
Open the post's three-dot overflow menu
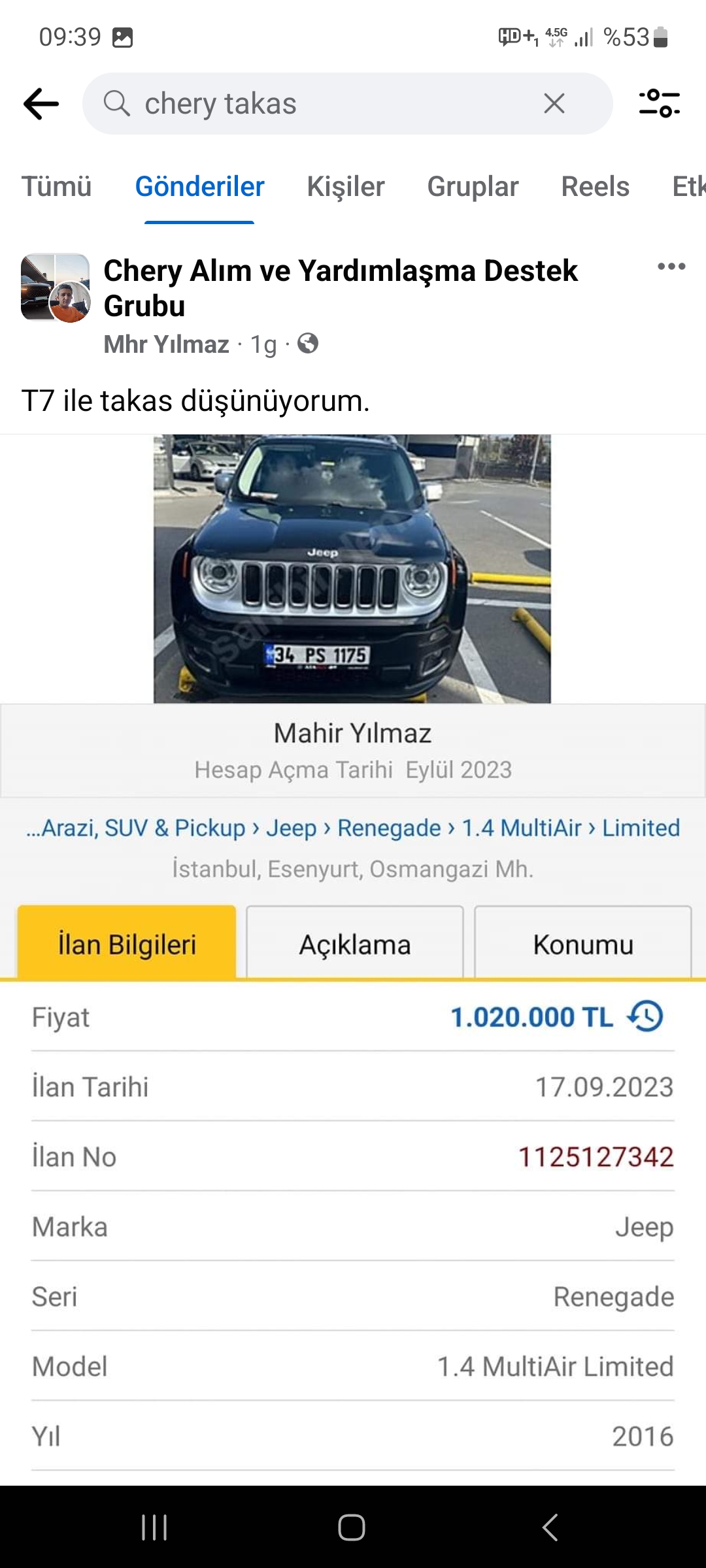671,267
